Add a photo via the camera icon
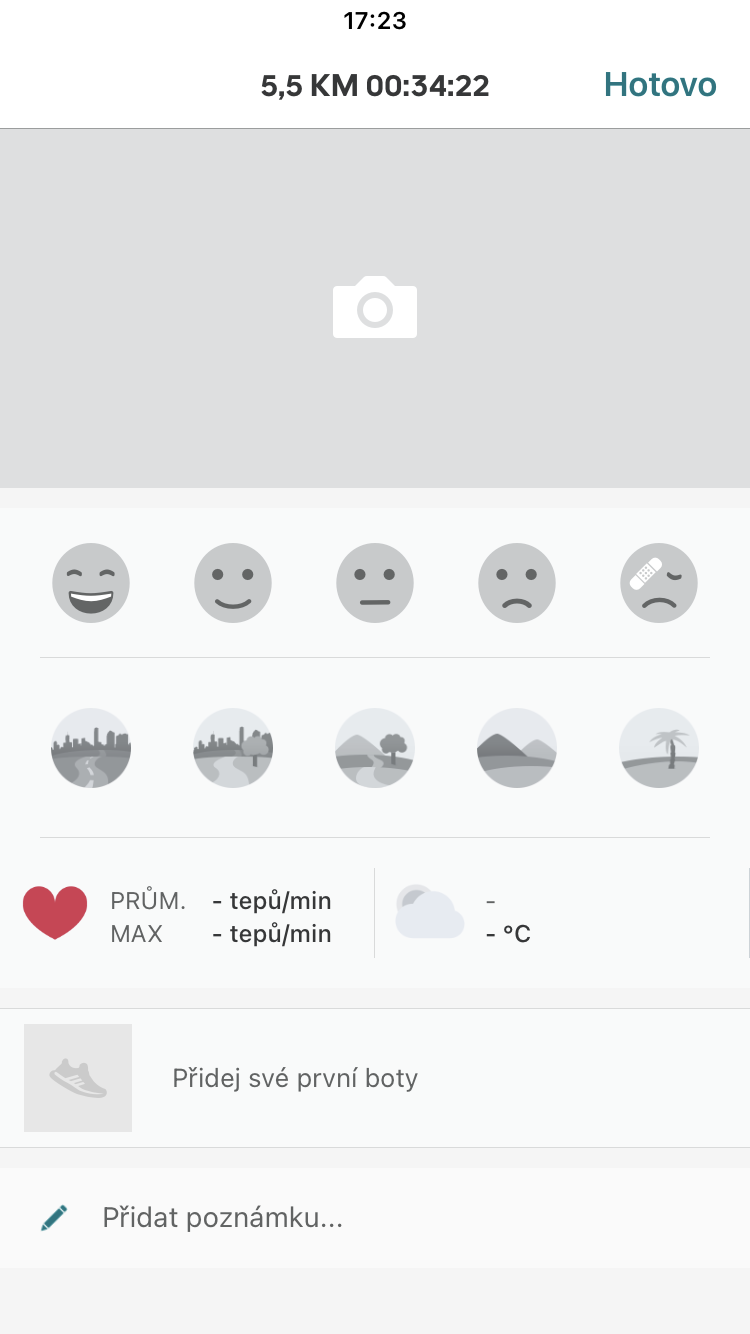Screen dimensions: 750x1334 (x=375, y=307)
